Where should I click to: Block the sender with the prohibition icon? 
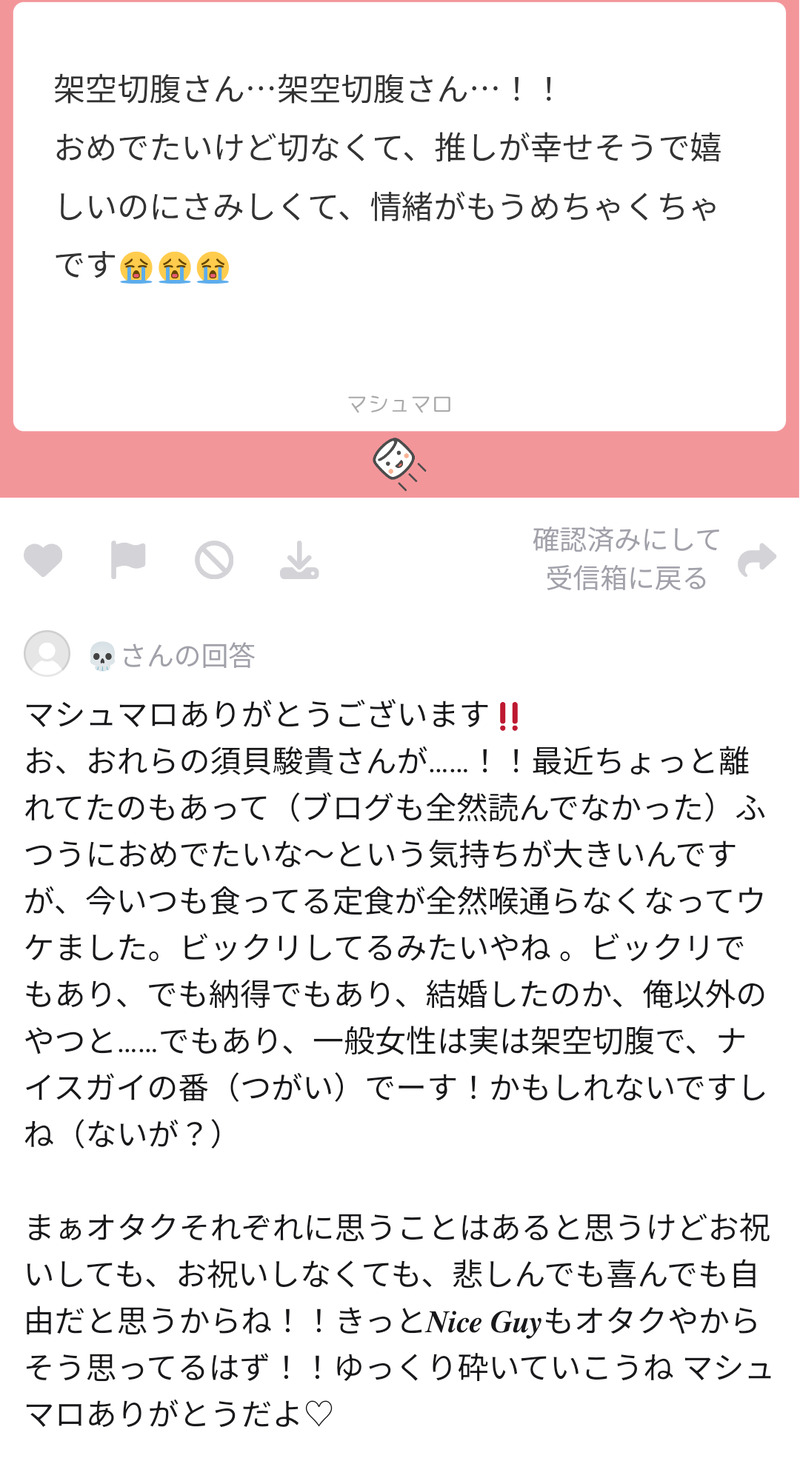tap(214, 561)
